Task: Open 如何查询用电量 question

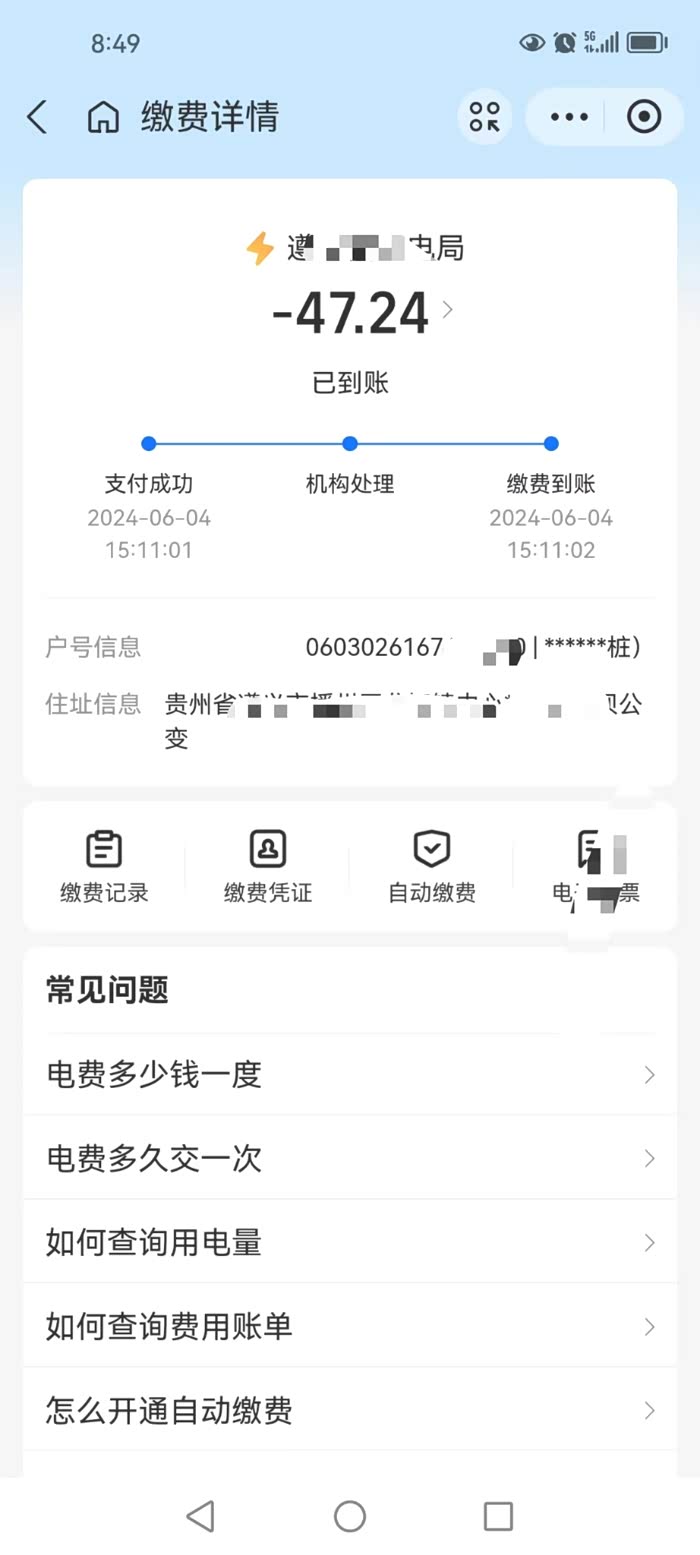Action: click(x=350, y=1243)
